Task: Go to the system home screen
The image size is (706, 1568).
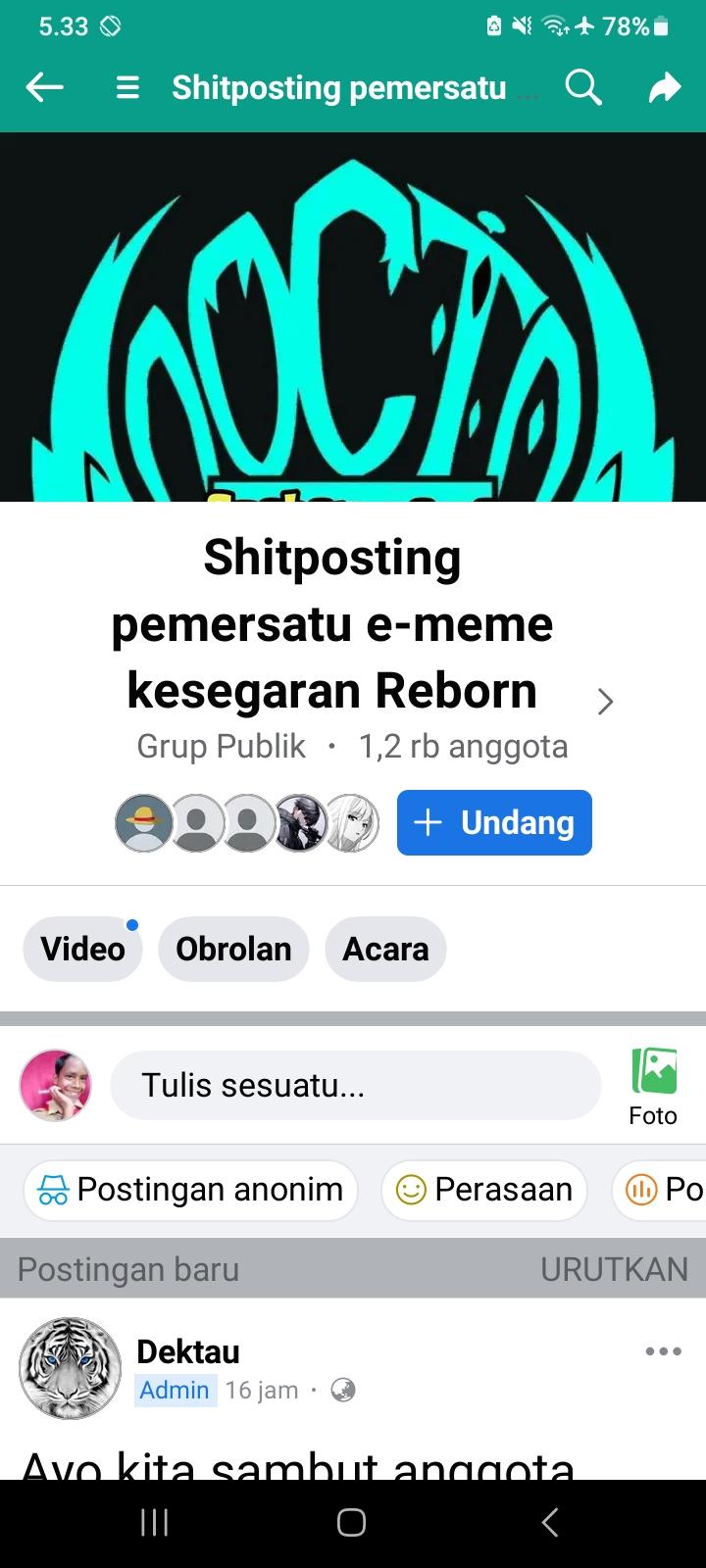Action: 352,1522
